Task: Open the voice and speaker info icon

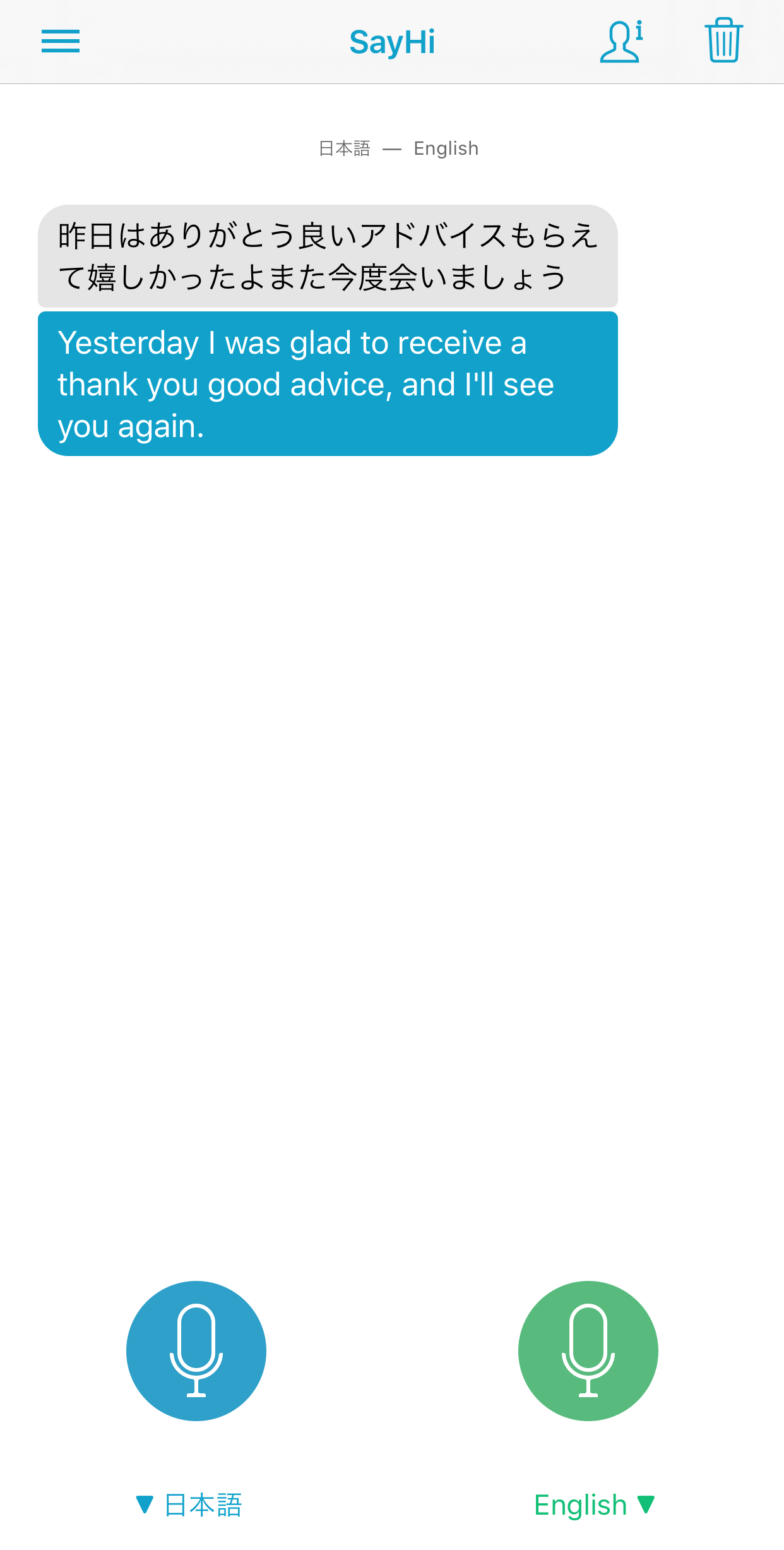Action: 621,42
